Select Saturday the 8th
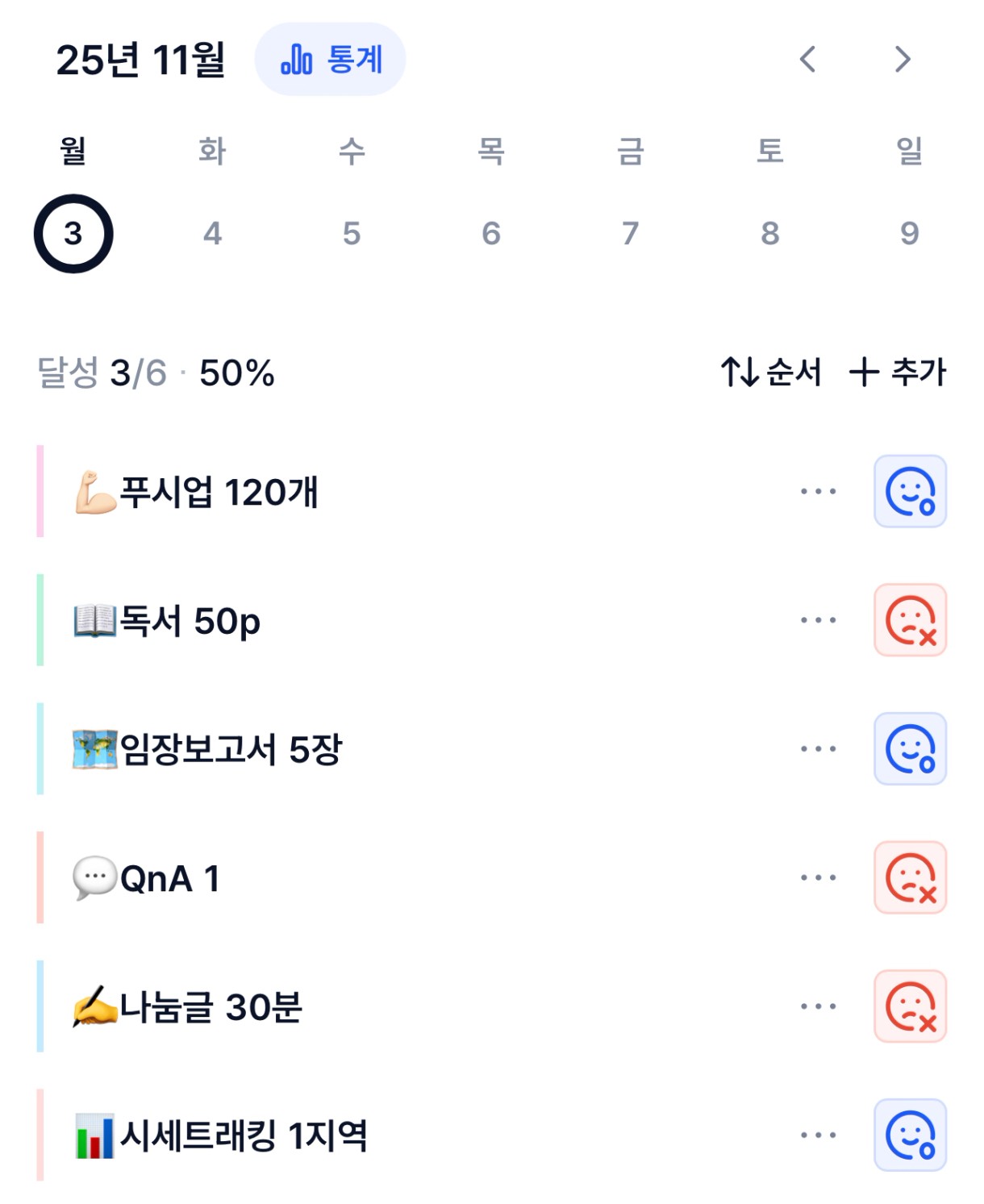Image resolution: width=984 pixels, height=1204 pixels. (770, 234)
